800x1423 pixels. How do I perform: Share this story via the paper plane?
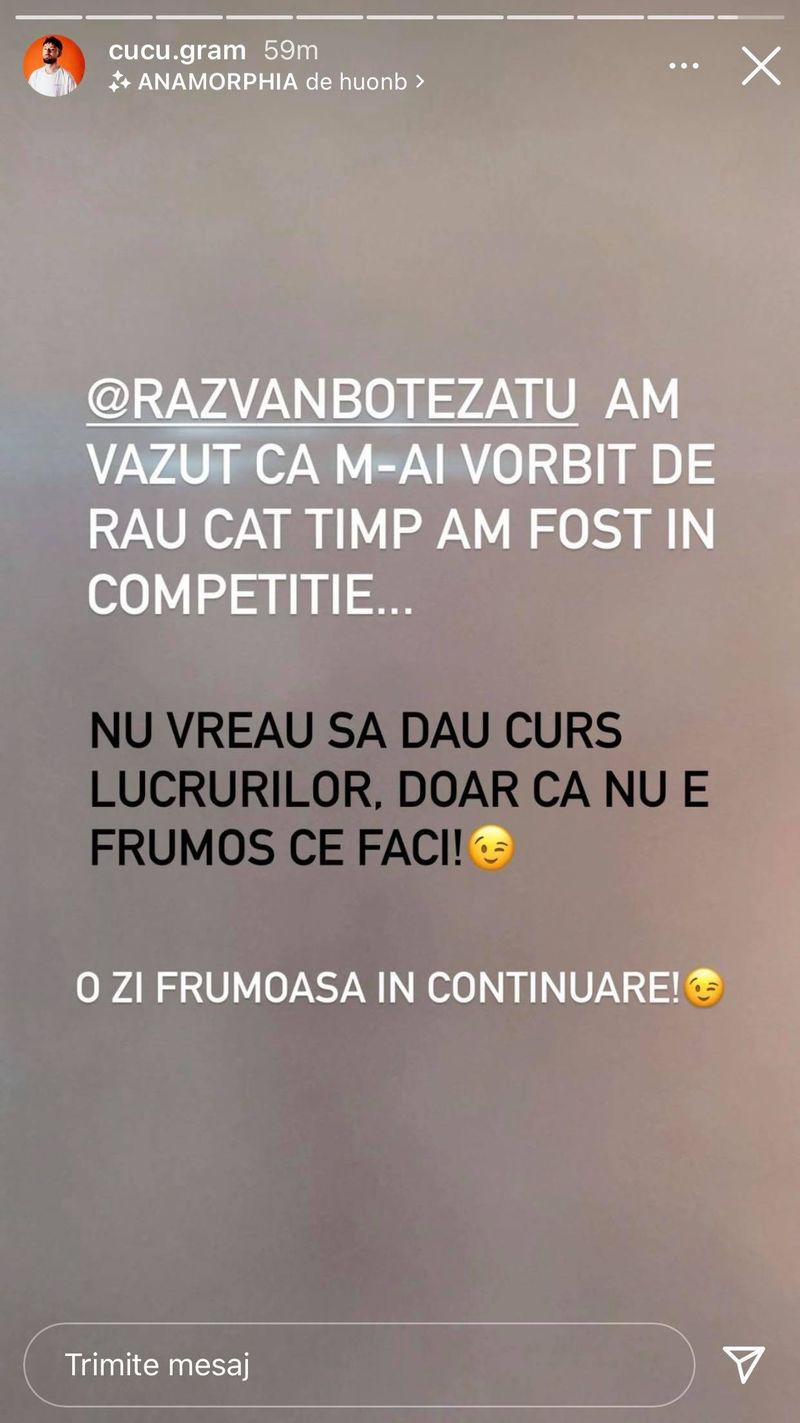pyautogui.click(x=744, y=1364)
